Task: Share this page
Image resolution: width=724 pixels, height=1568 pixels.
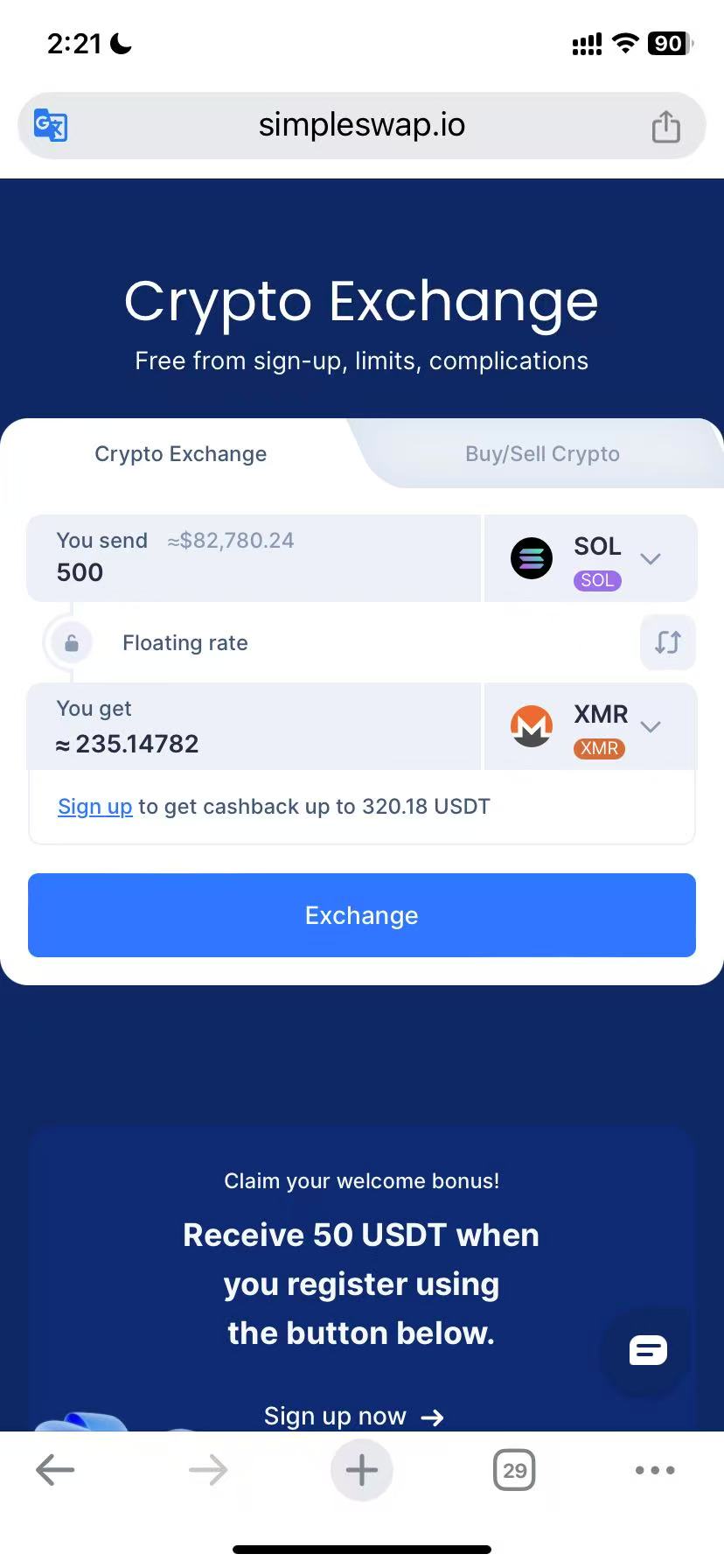Action: 665,127
